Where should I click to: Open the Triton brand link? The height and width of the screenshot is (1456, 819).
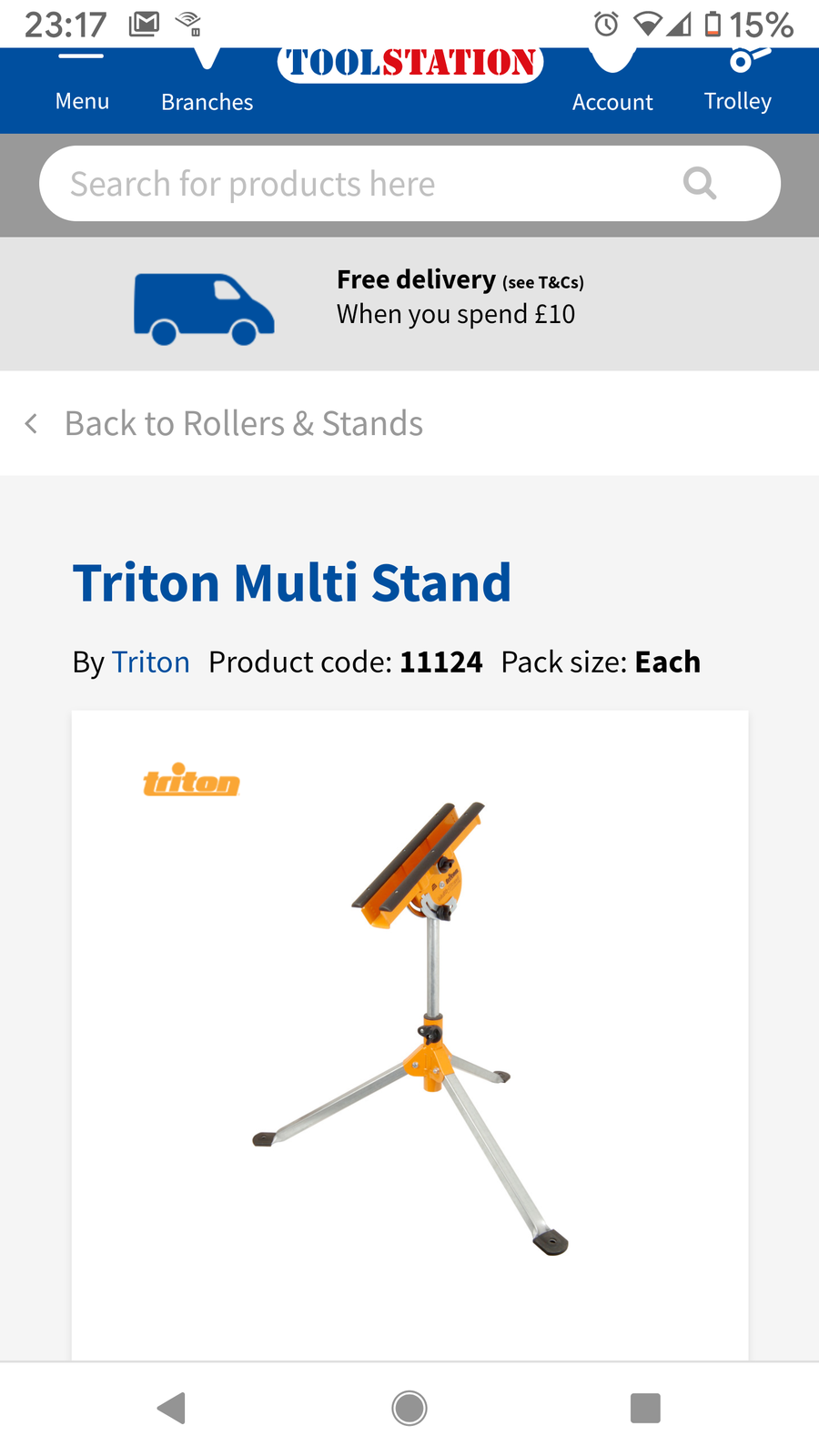(150, 662)
